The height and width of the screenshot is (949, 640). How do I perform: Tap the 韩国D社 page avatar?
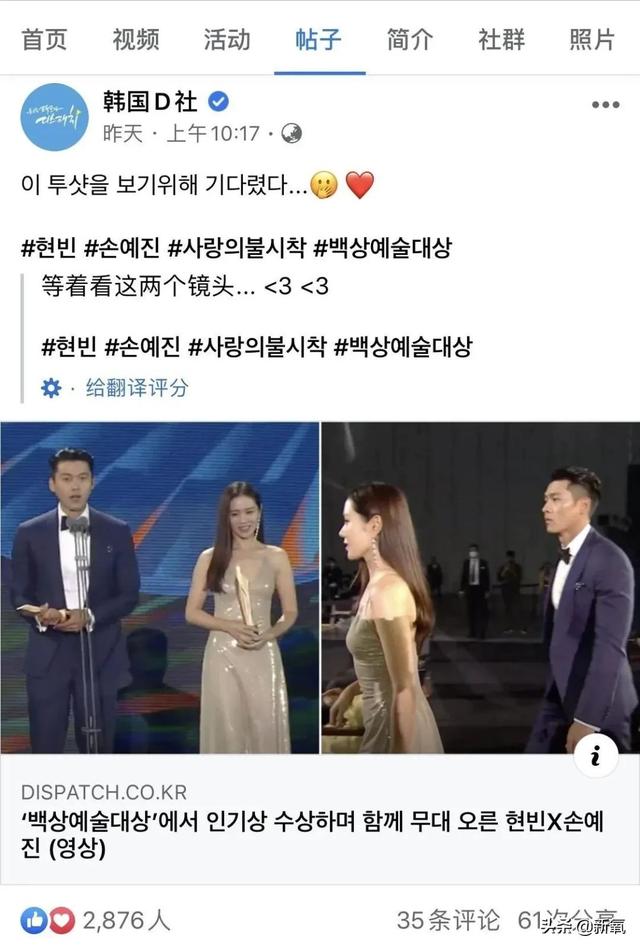(x=54, y=117)
